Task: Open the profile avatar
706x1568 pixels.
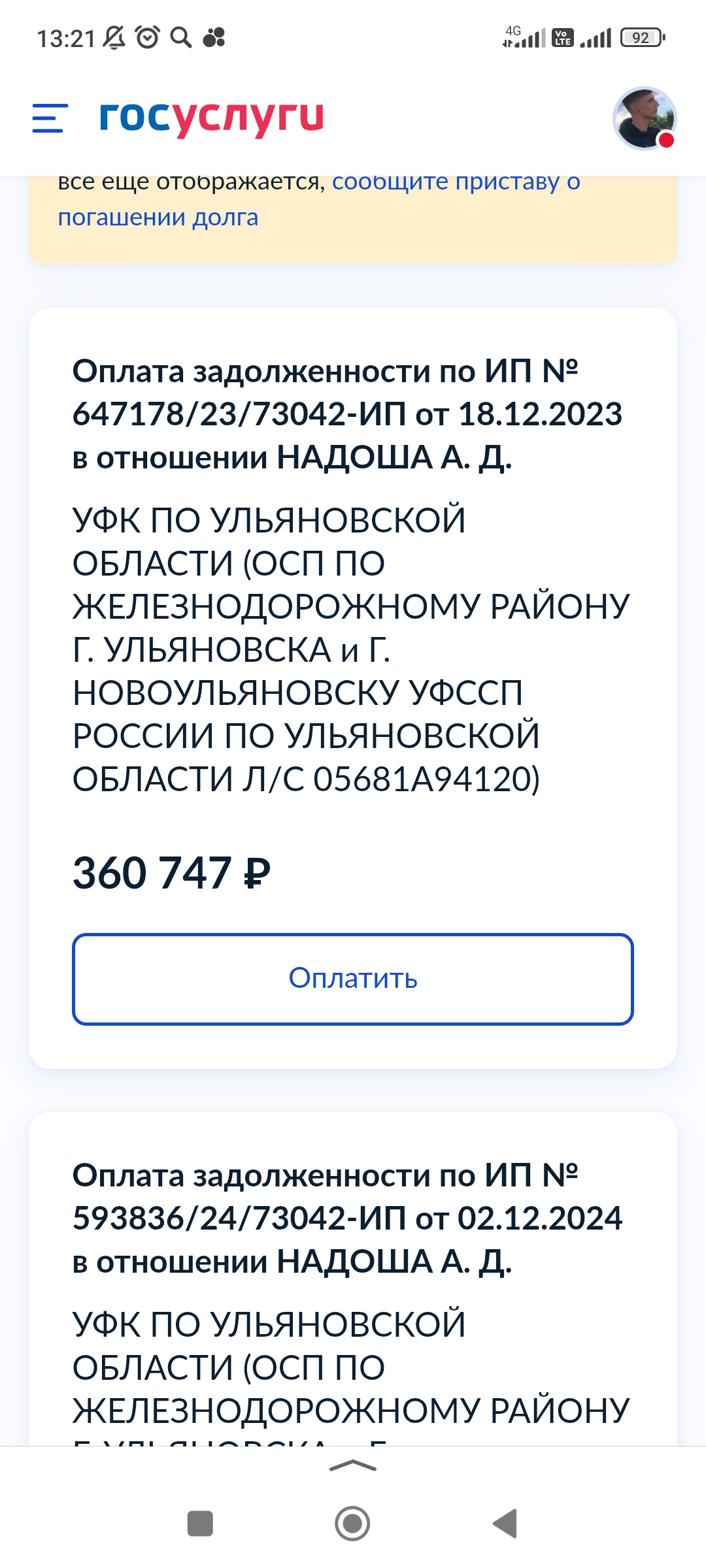Action: pyautogui.click(x=645, y=119)
